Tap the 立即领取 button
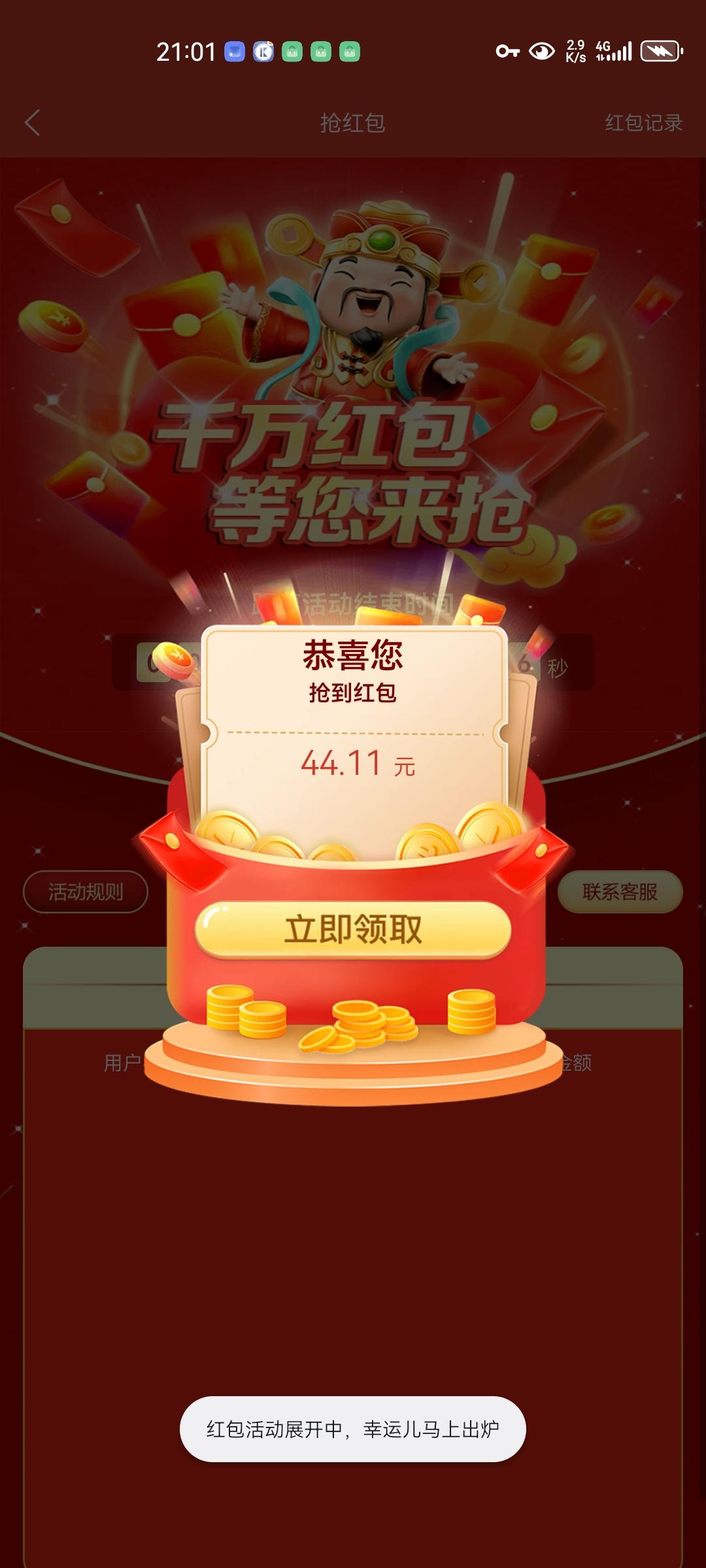The height and width of the screenshot is (1568, 706). point(353,929)
